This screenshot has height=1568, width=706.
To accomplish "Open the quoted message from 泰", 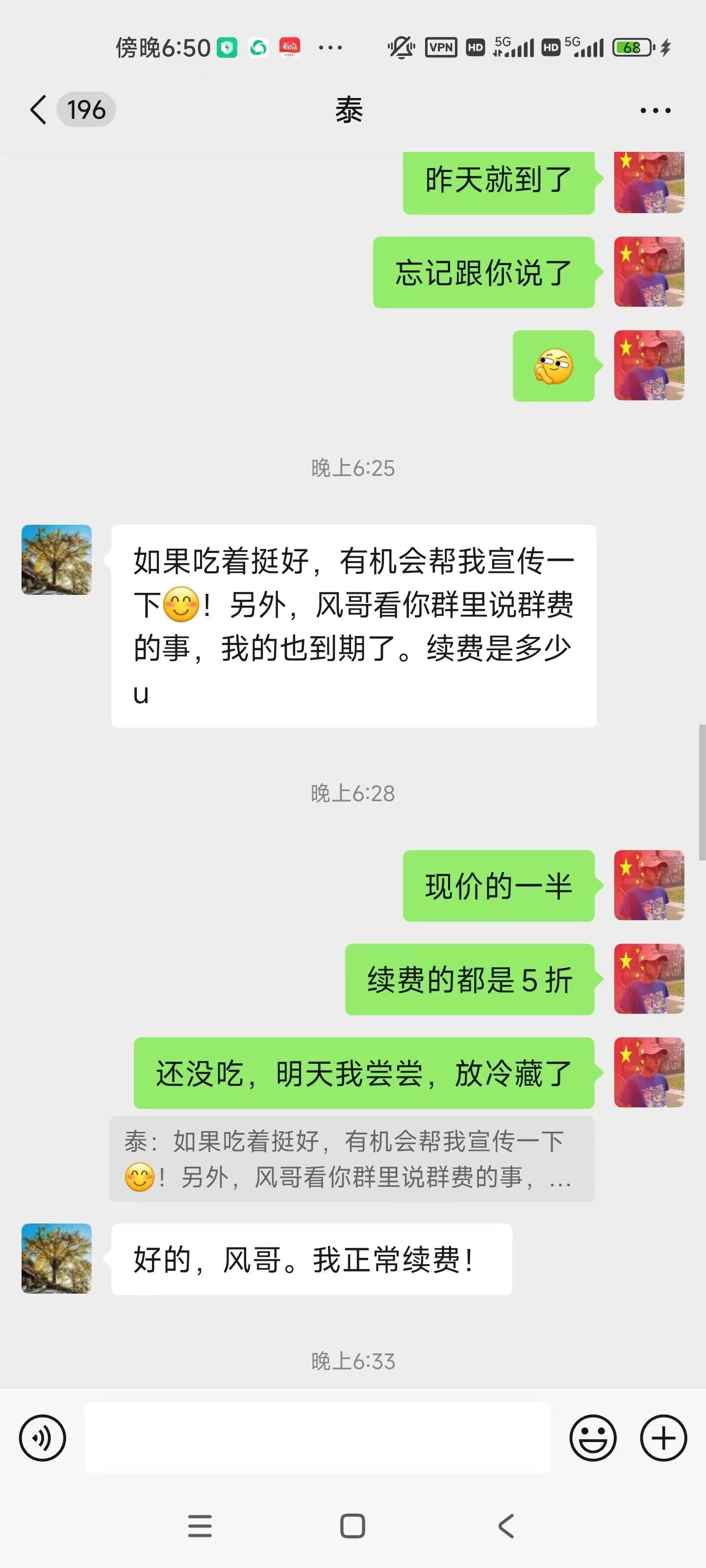I will 352,1159.
